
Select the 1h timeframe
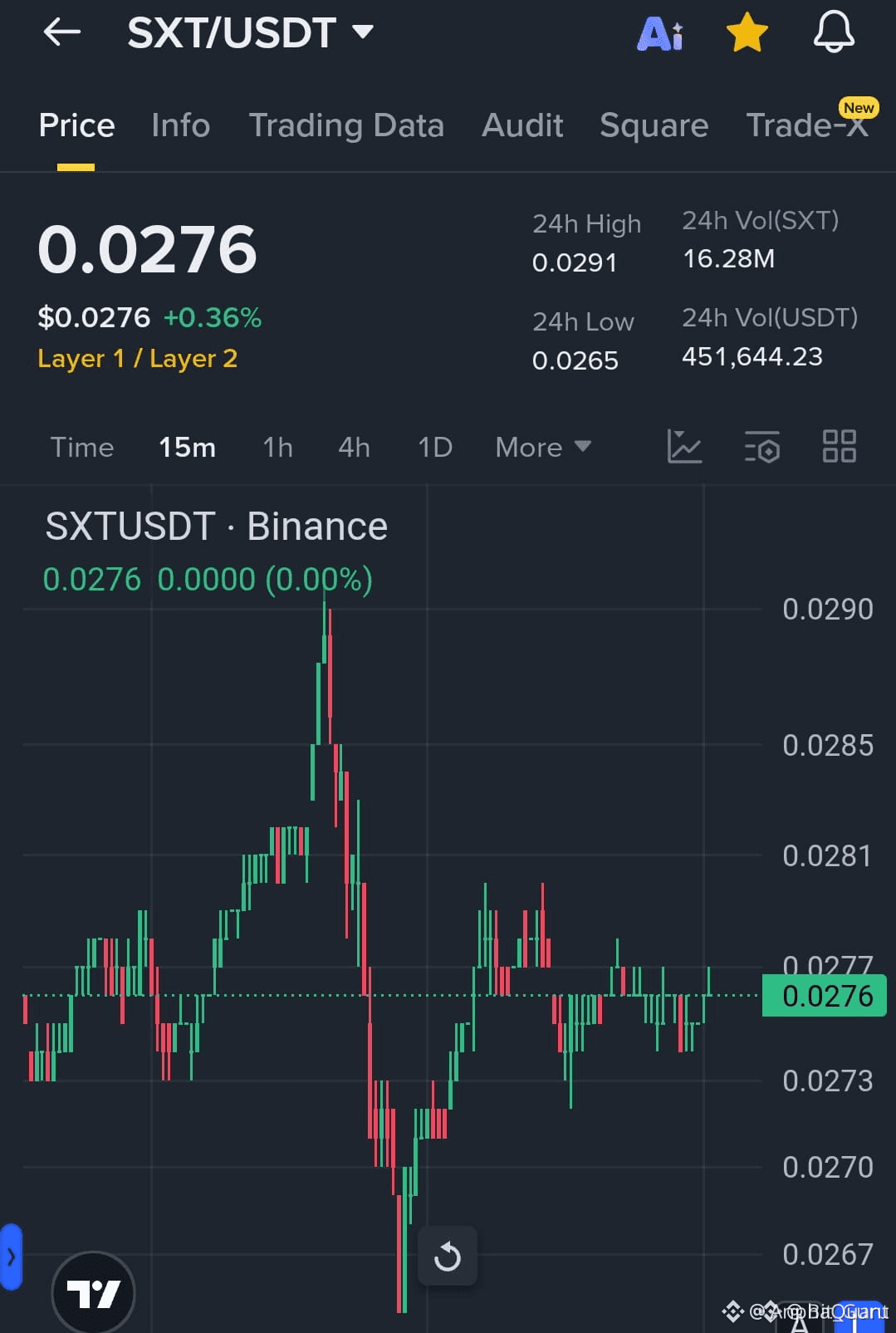point(277,447)
